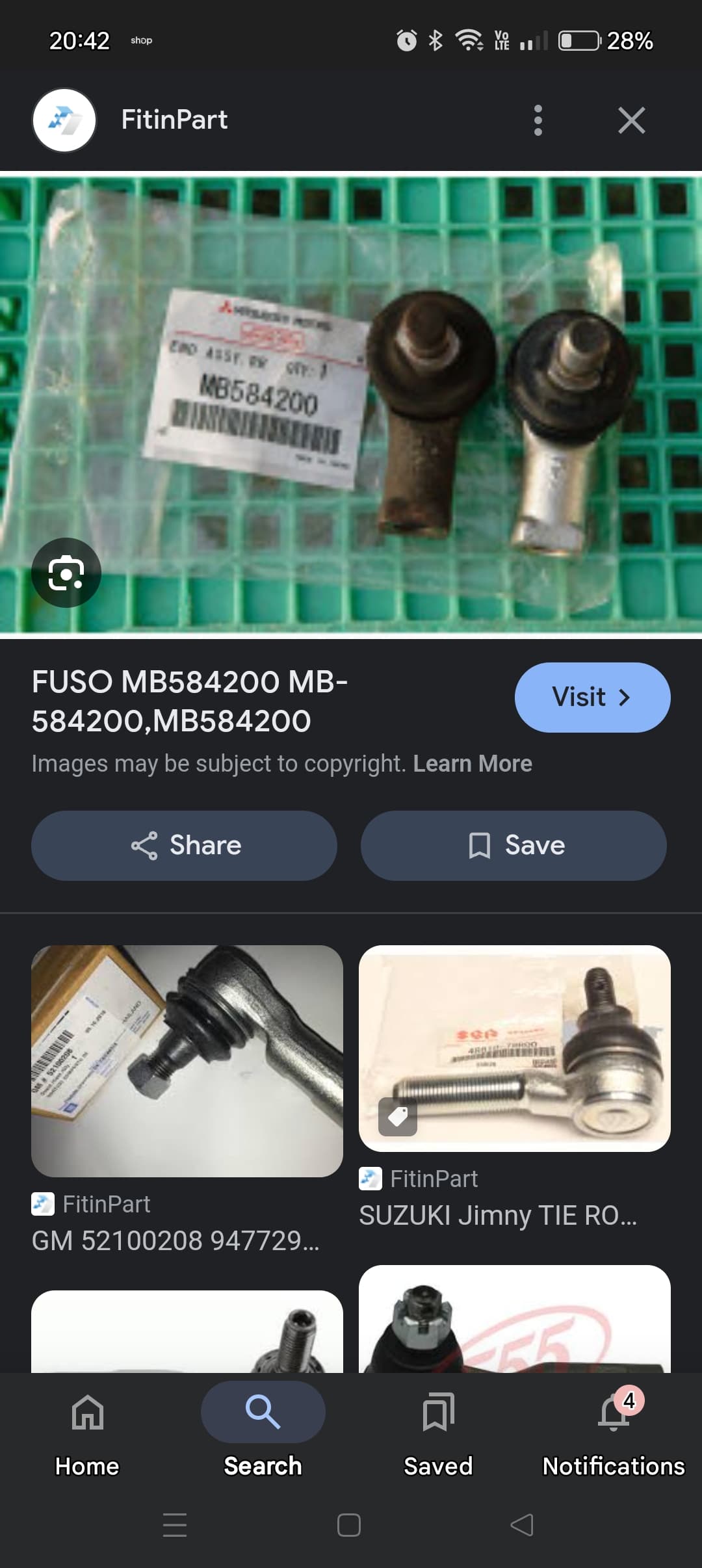
Task: Close the image viewer
Action: pyautogui.click(x=631, y=120)
